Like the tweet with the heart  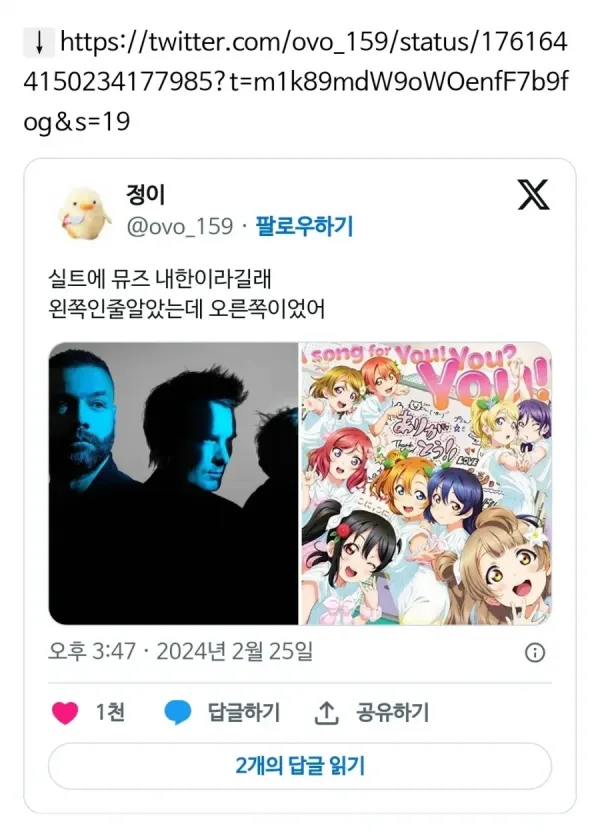click(65, 713)
